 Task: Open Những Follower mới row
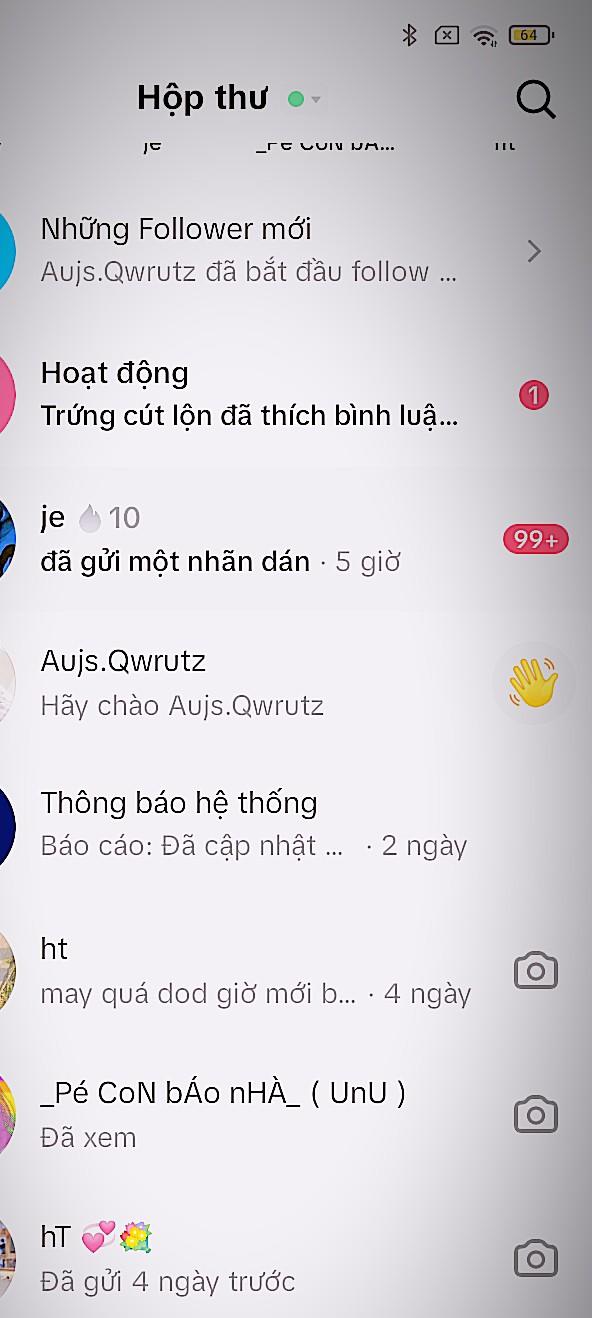pyautogui.click(x=296, y=250)
